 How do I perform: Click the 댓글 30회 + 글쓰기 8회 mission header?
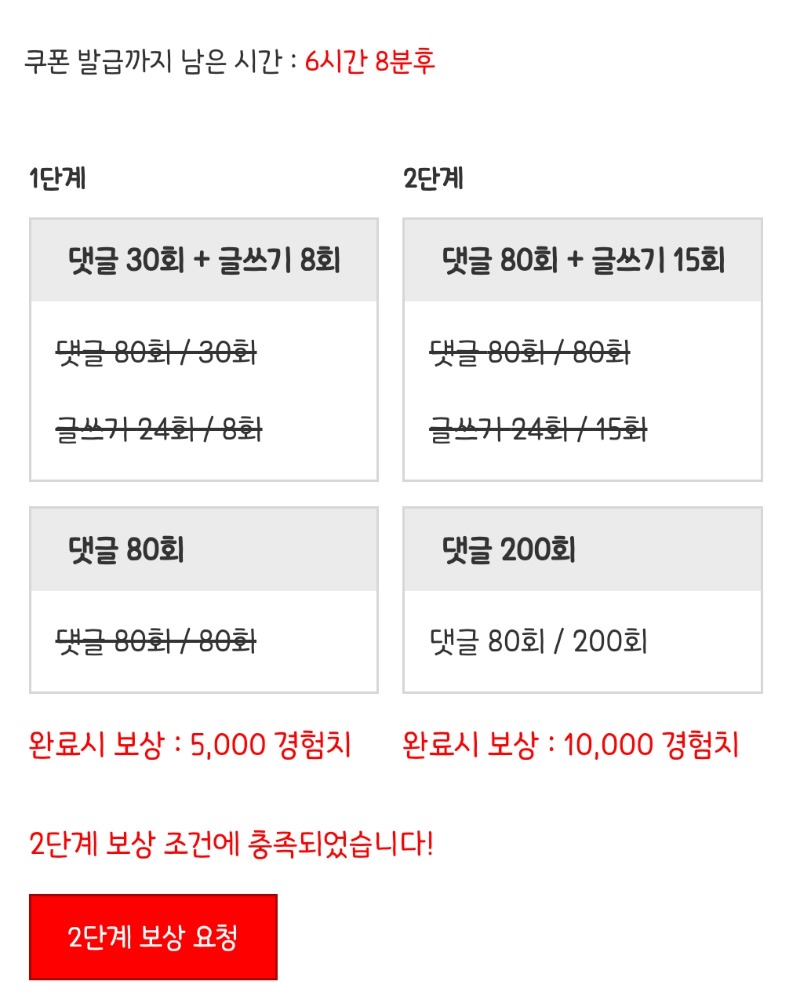[204, 258]
